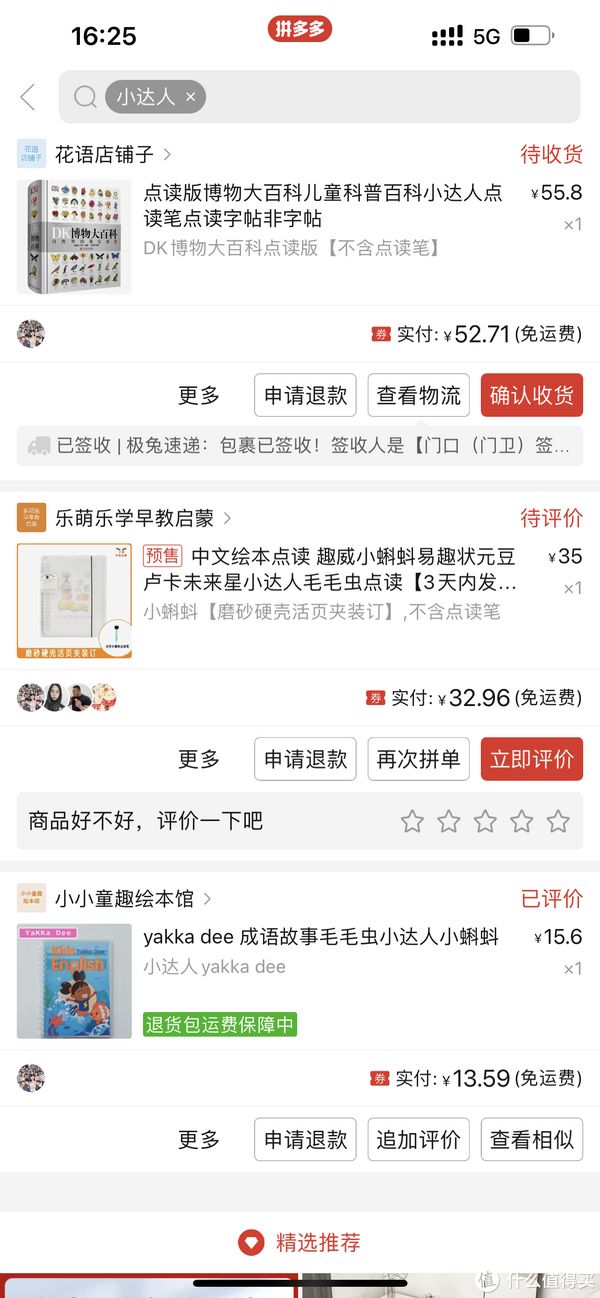The width and height of the screenshot is (600, 1298).
Task: Request refund for the 花语店铺子 order
Action: [x=305, y=395]
